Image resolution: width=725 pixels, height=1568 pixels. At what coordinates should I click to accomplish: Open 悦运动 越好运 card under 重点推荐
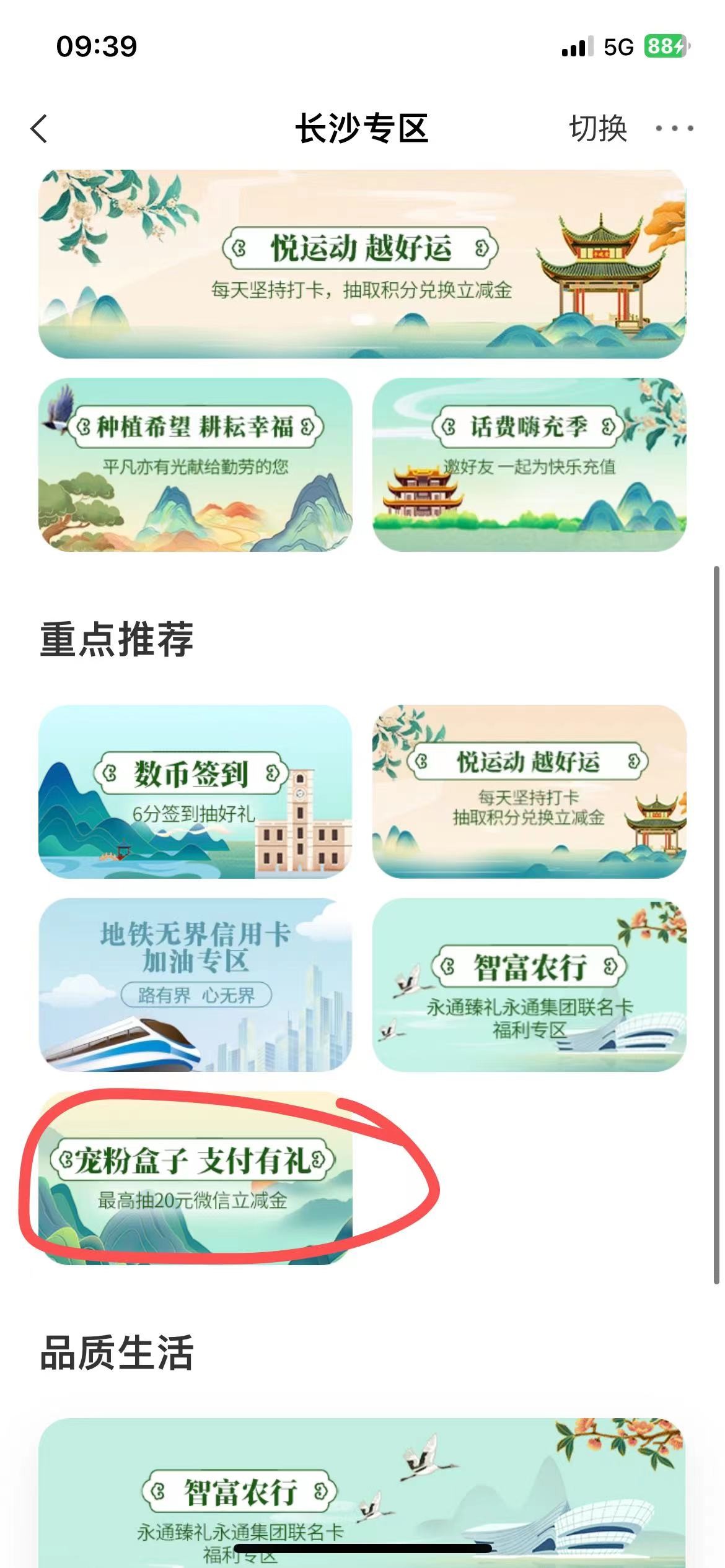pos(529,791)
